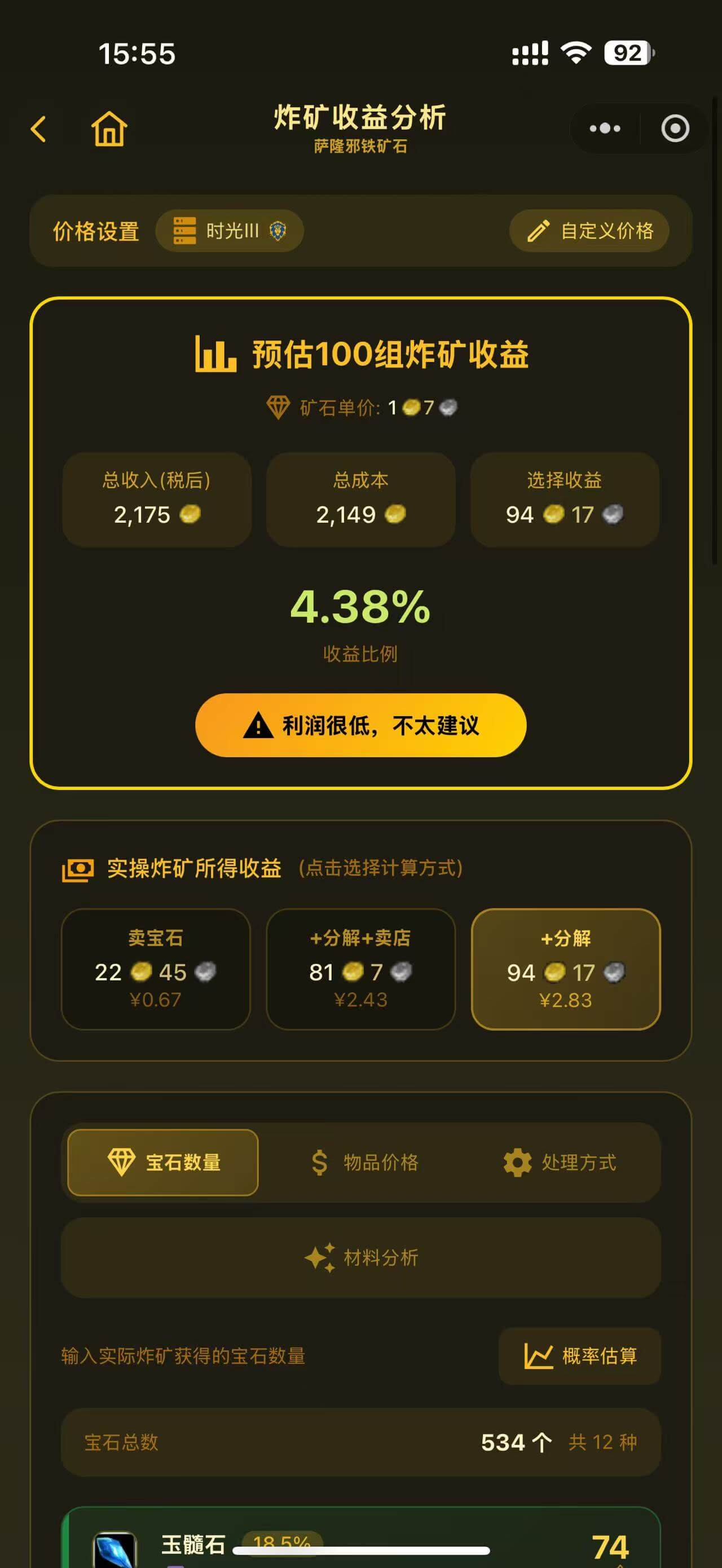The height and width of the screenshot is (1568, 722).
Task: Switch to the 宝石数量 tab
Action: point(163,1162)
